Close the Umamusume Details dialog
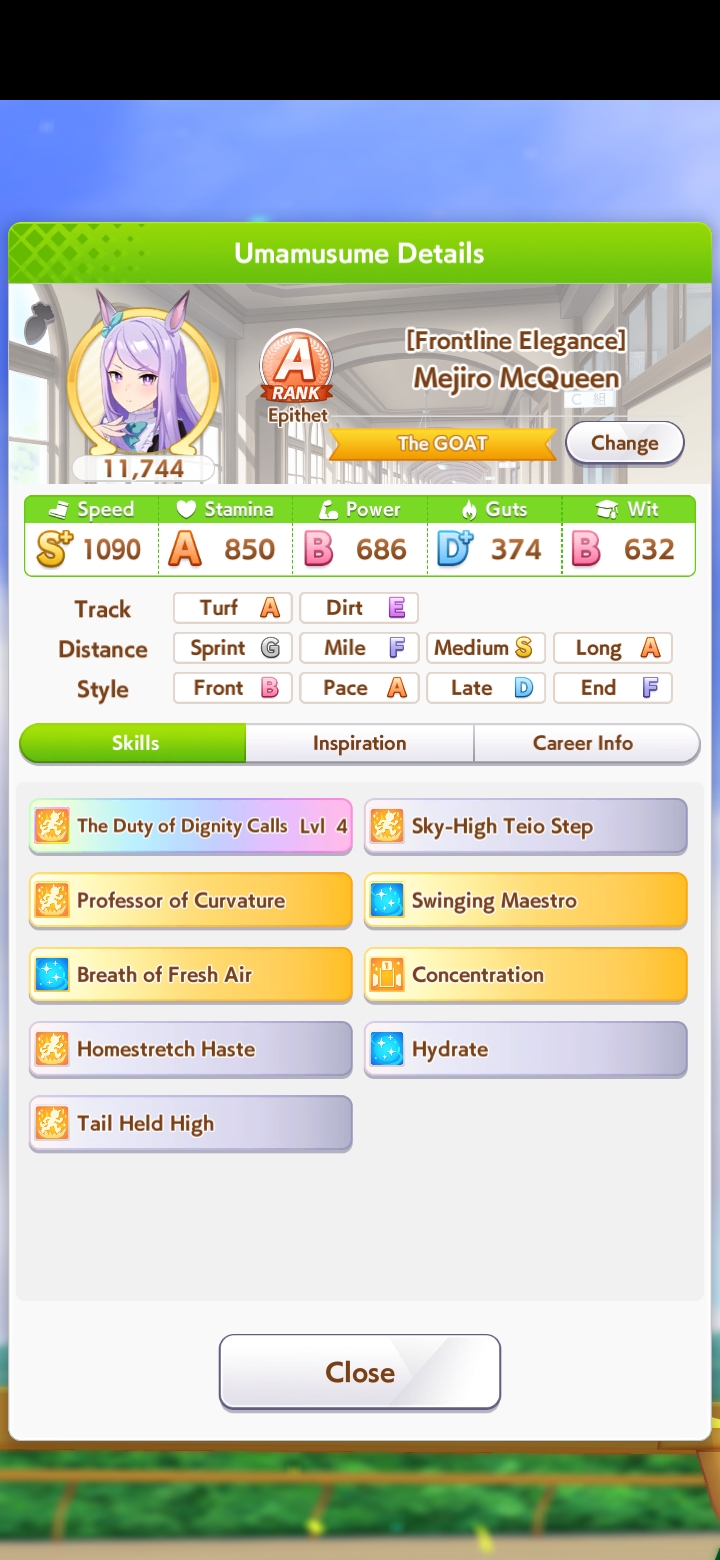The image size is (720, 1560). coord(359,1372)
